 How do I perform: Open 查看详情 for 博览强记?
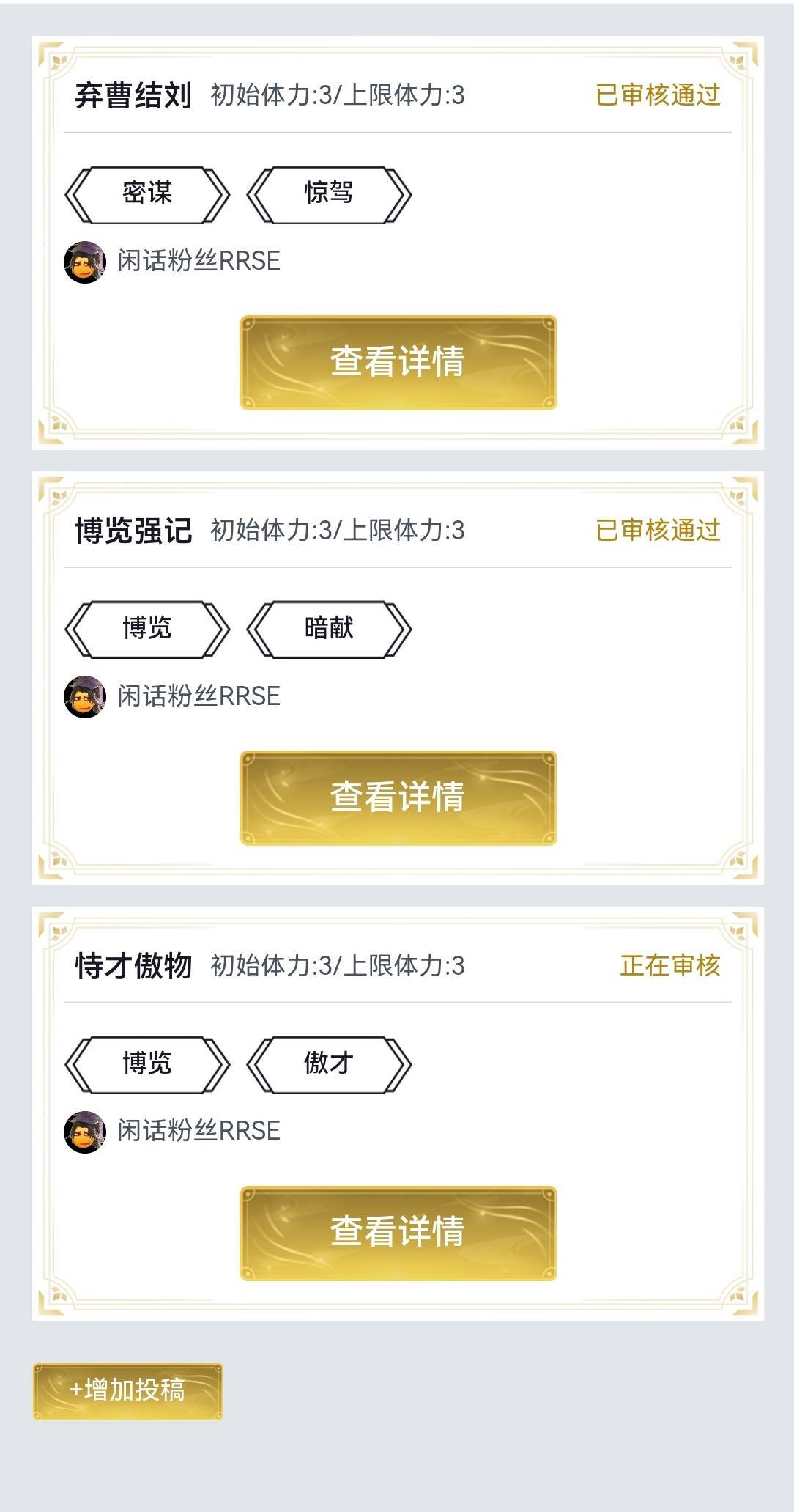[x=398, y=797]
